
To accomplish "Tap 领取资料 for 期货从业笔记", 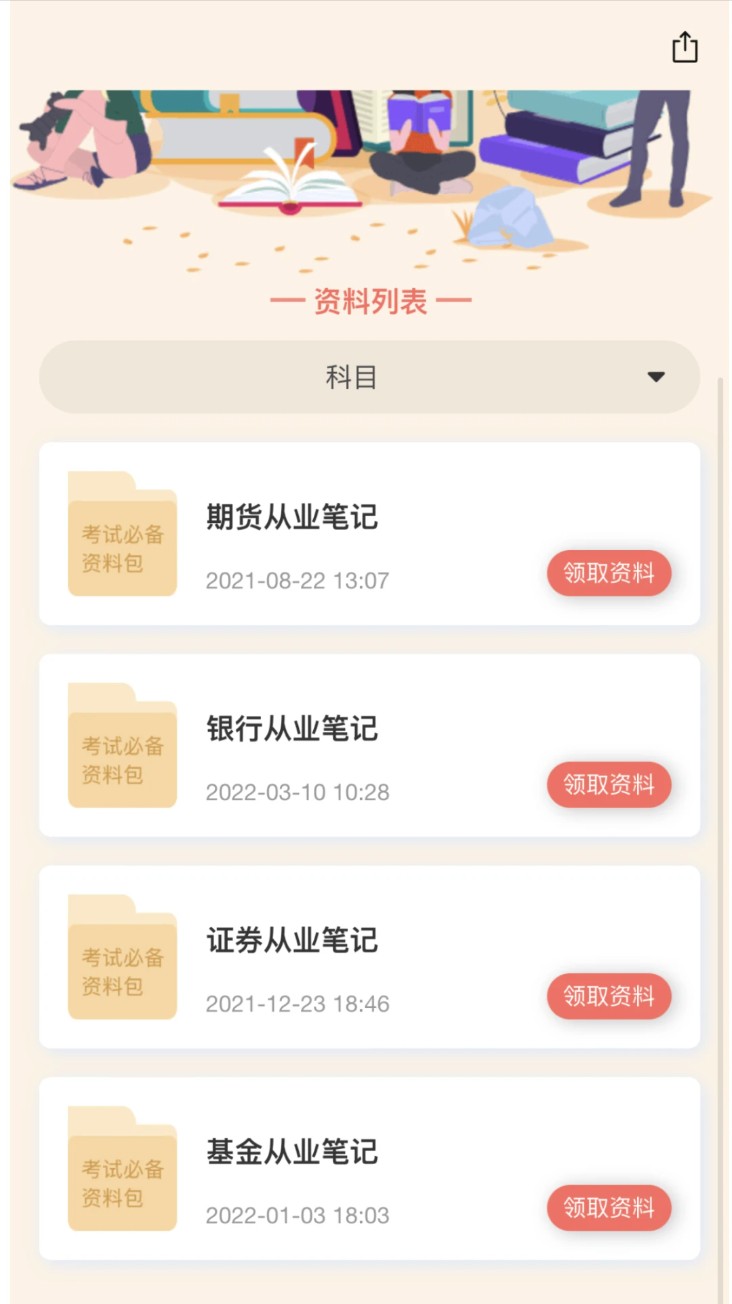I will click(x=609, y=573).
